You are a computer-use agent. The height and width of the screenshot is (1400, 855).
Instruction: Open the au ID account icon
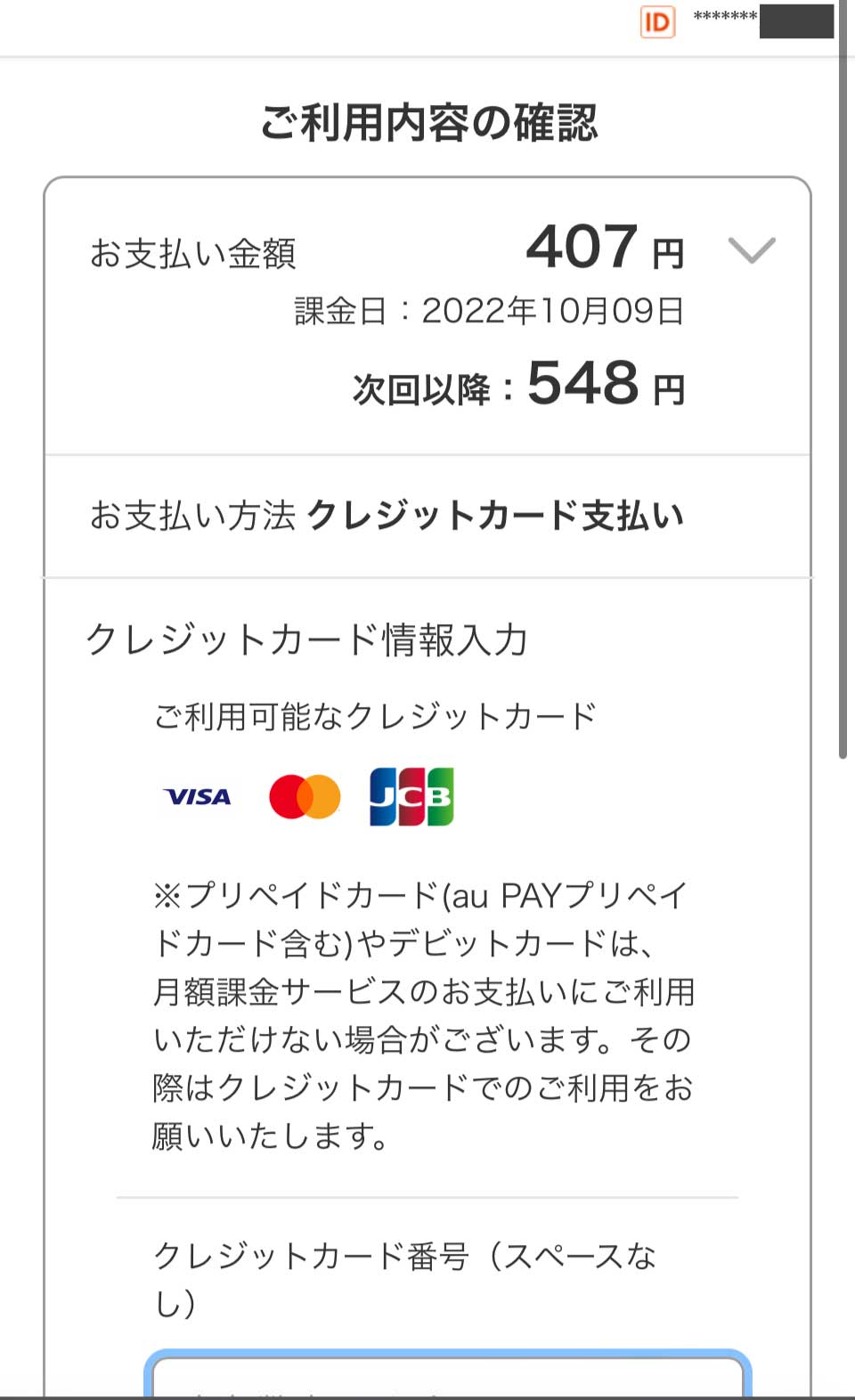tap(657, 21)
